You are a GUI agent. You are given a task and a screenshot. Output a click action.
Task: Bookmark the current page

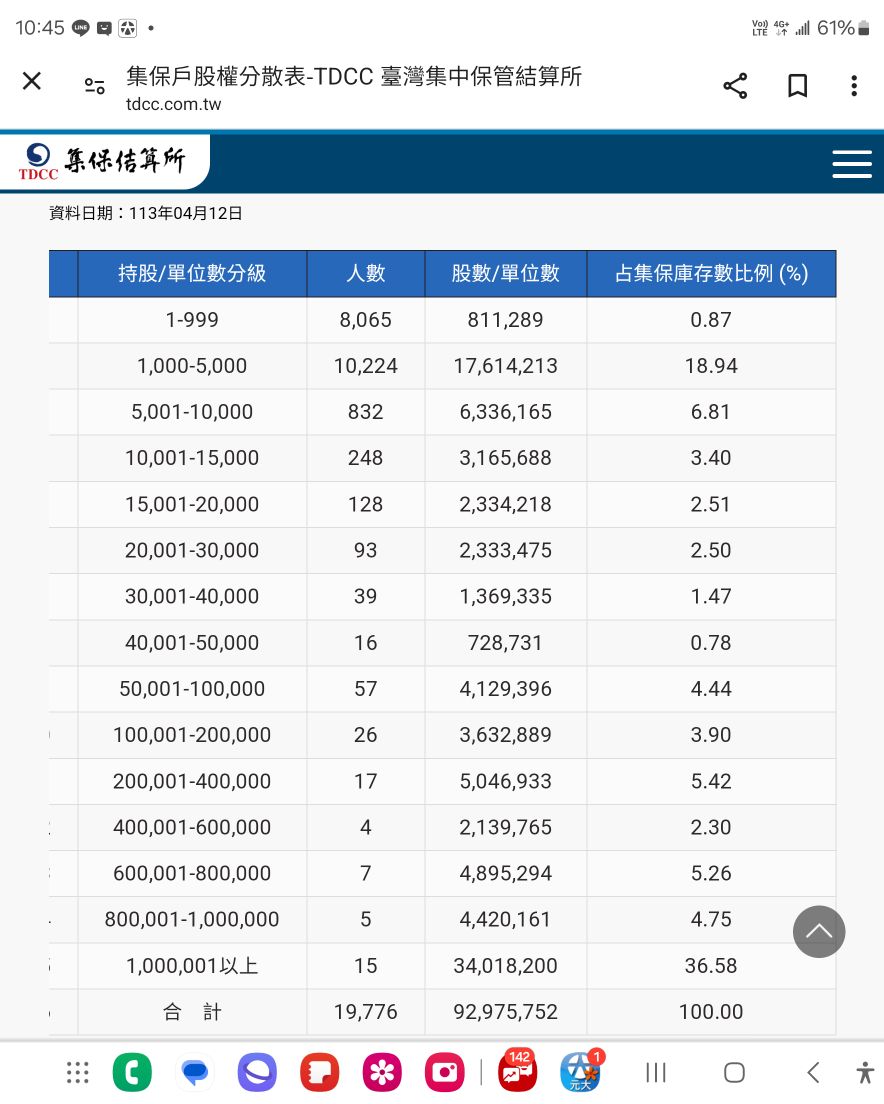[797, 86]
